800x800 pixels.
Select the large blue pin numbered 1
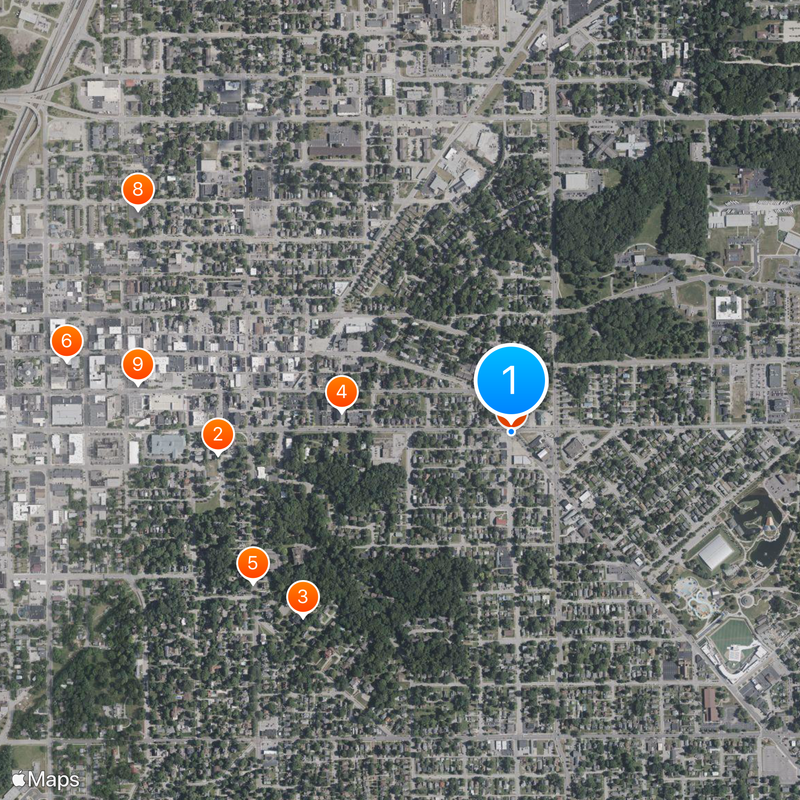tap(511, 380)
